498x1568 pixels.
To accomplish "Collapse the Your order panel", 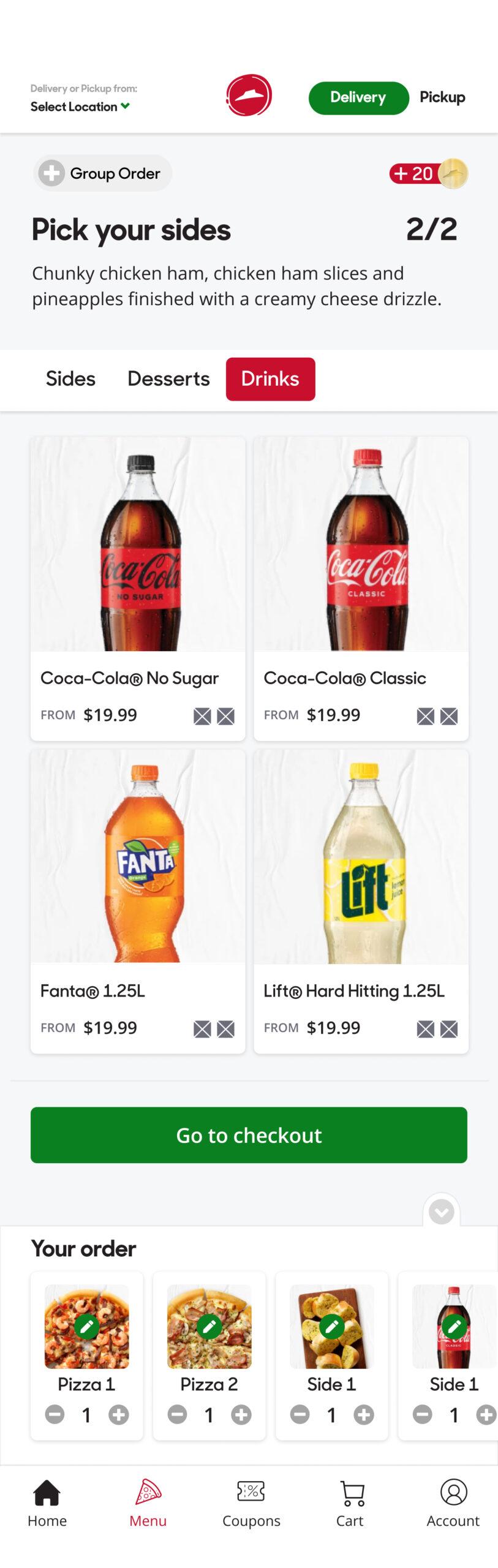I will 441,1211.
